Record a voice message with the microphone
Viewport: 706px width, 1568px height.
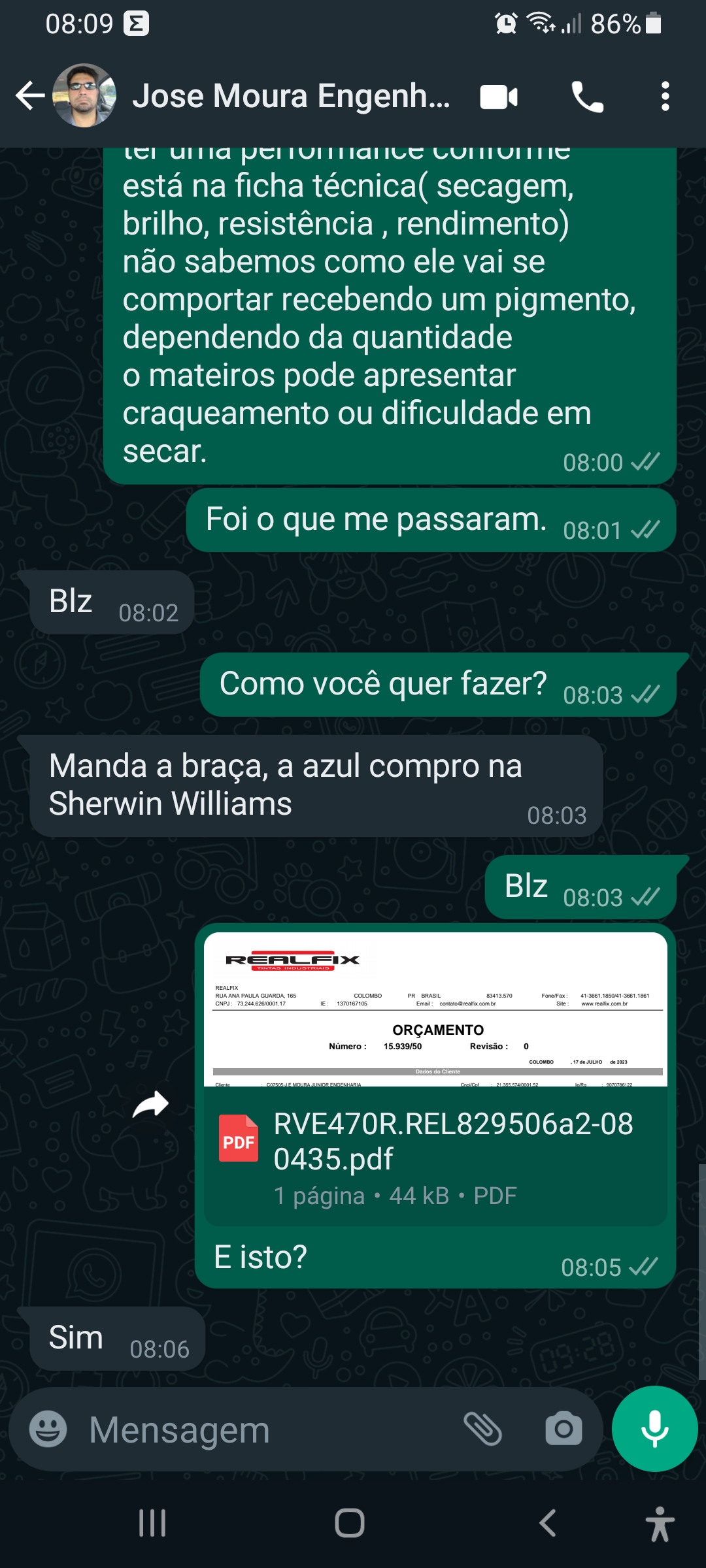point(654,1428)
